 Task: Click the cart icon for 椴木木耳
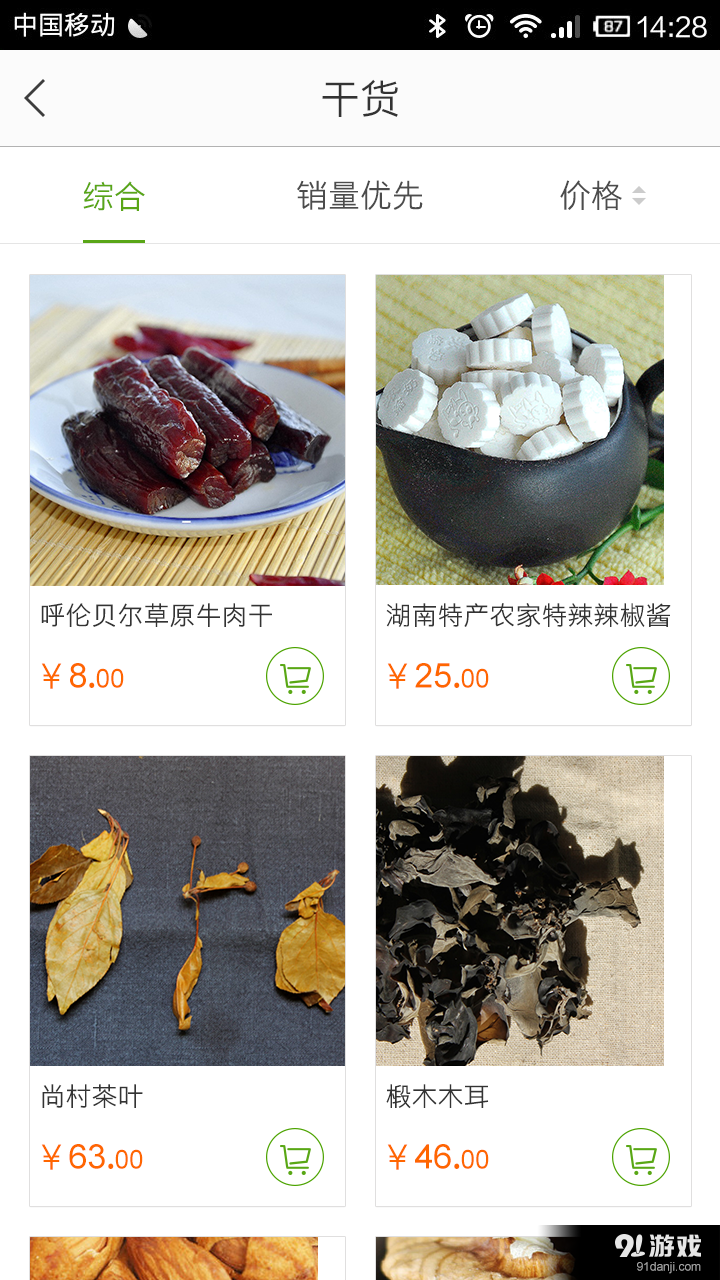coord(641,1157)
